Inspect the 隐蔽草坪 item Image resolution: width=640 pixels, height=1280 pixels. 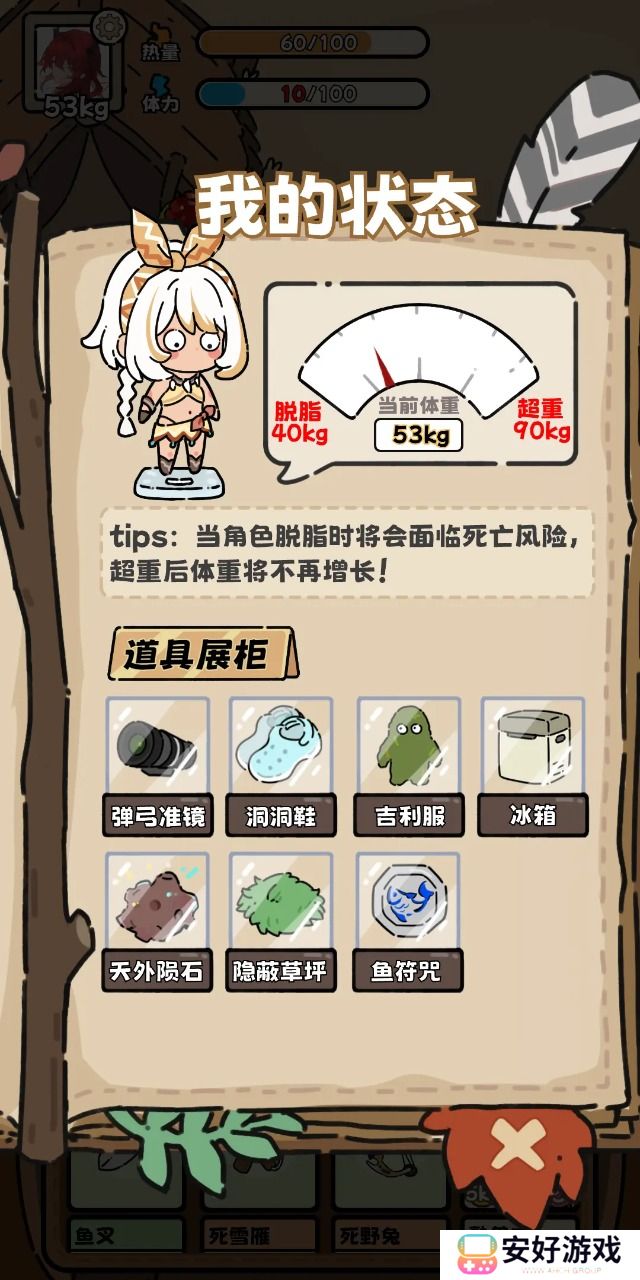click(282, 920)
